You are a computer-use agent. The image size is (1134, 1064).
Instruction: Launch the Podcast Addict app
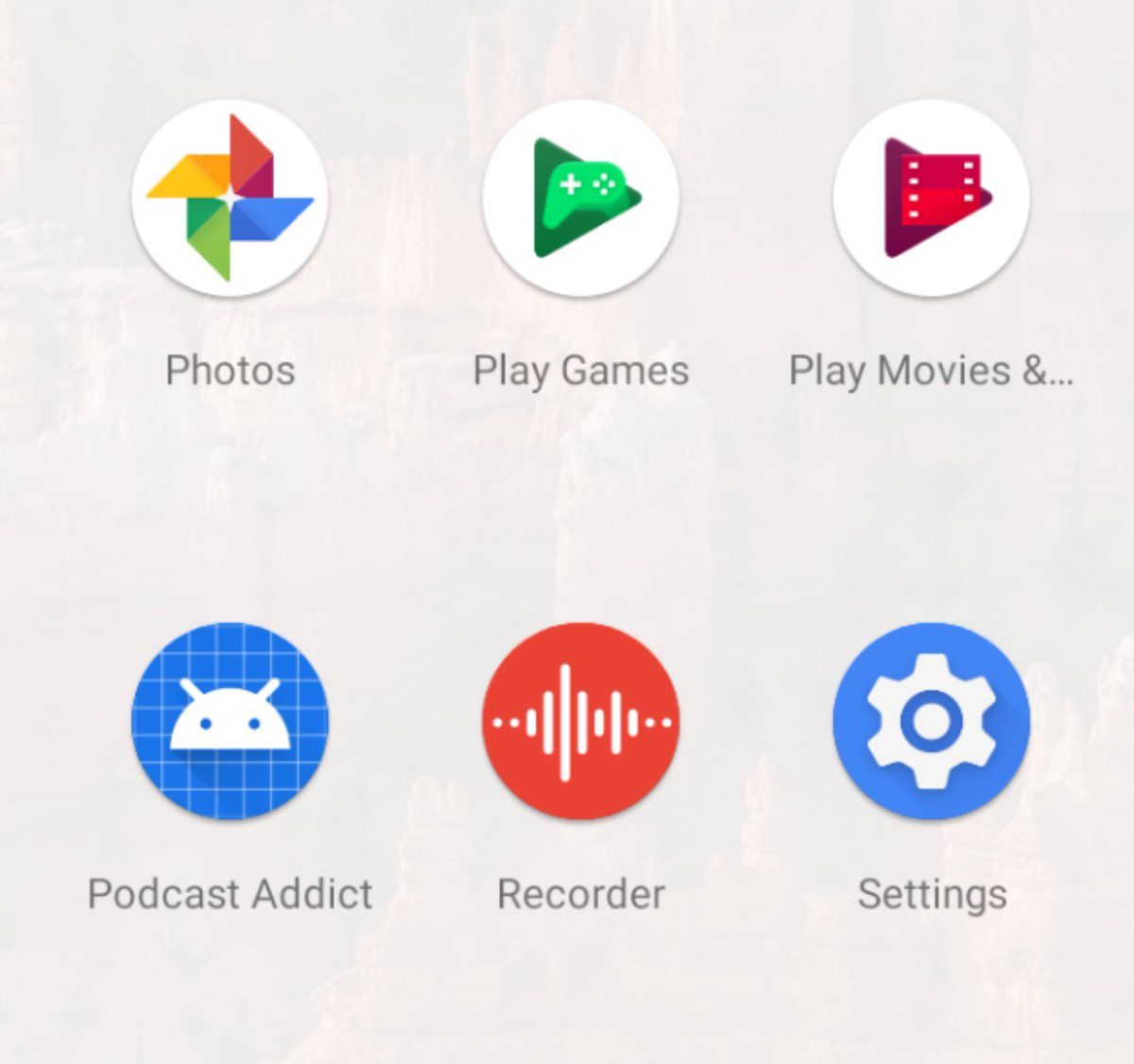coord(230,721)
